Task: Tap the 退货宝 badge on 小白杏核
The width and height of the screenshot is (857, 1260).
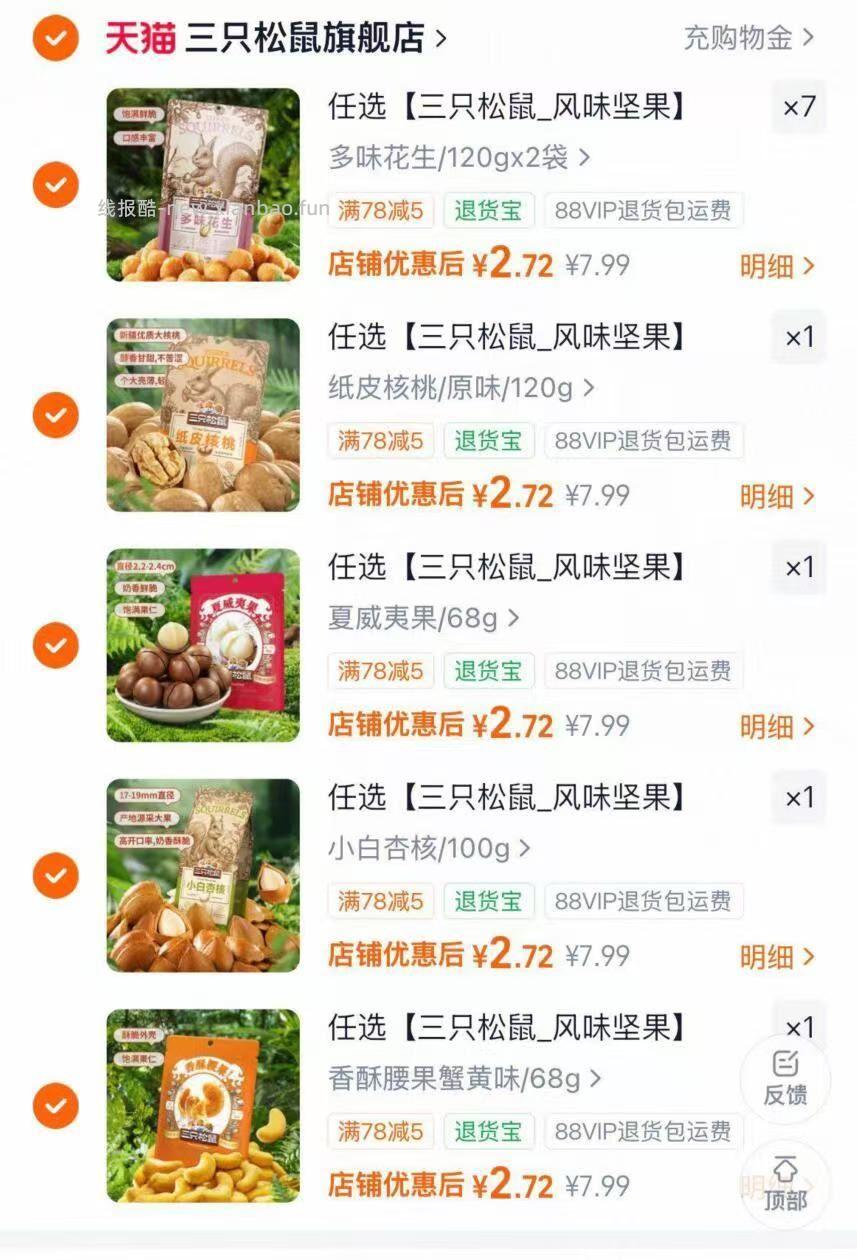Action: [488, 901]
